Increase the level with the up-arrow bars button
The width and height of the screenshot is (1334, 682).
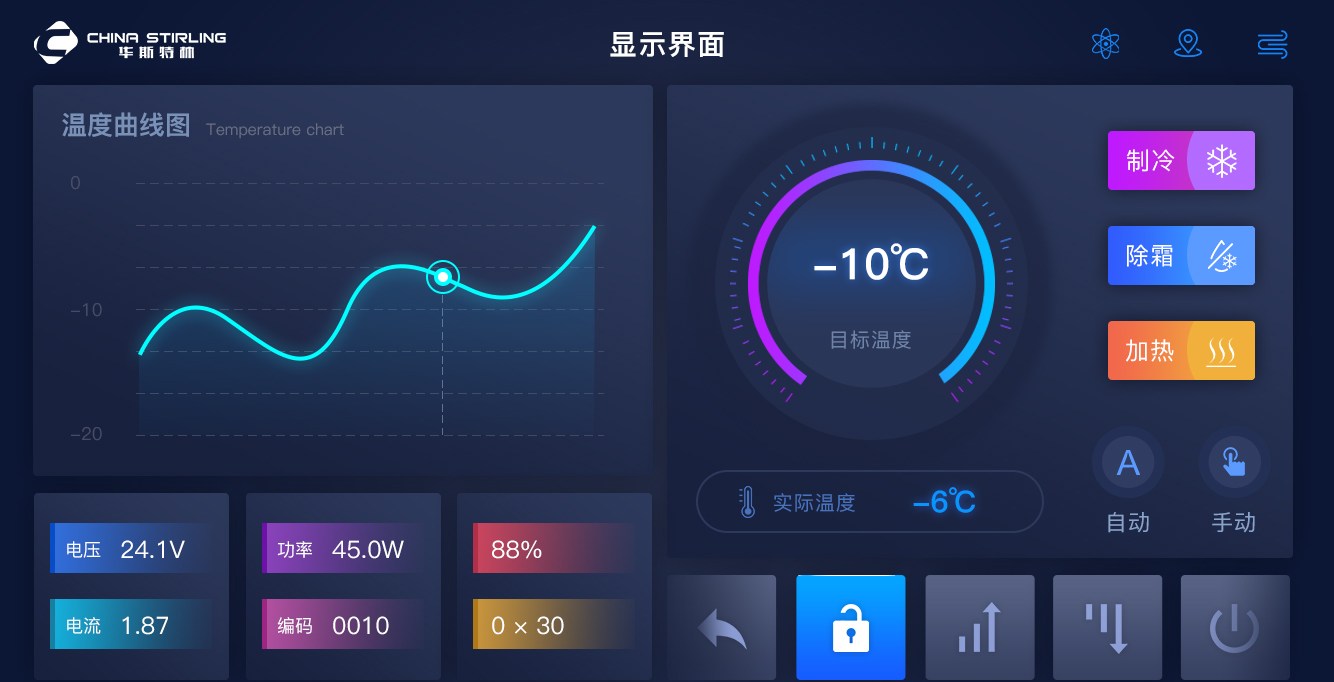click(x=979, y=628)
